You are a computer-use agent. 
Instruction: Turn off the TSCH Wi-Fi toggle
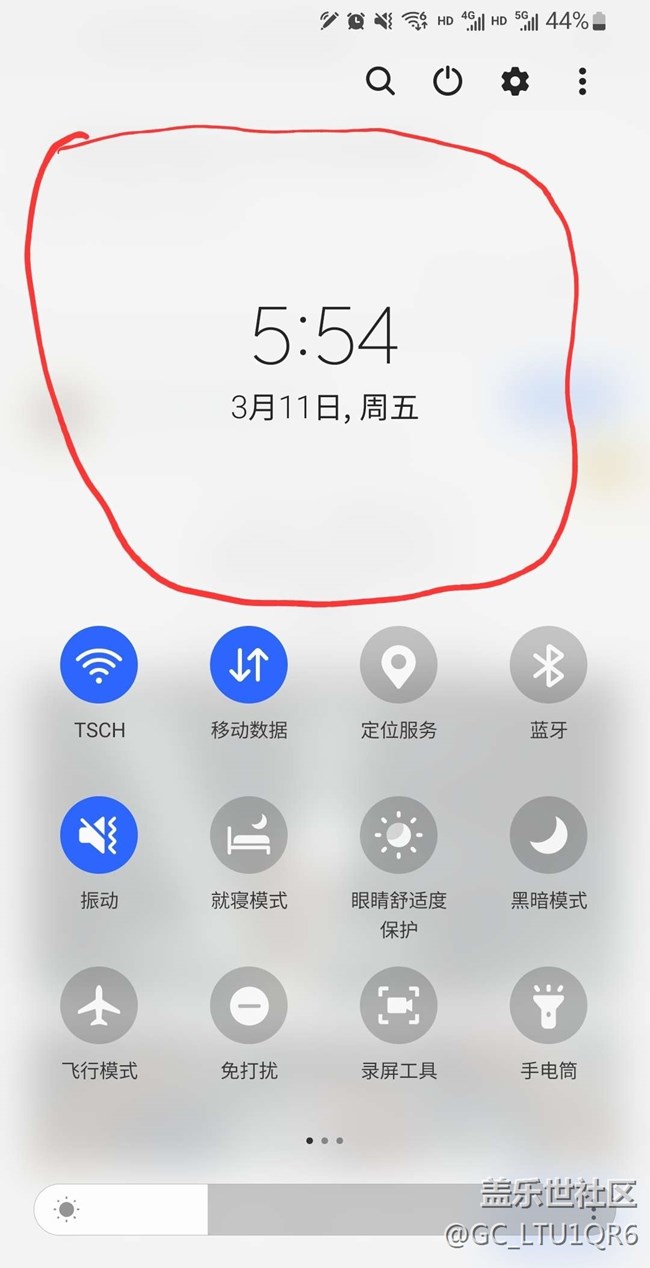(99, 665)
